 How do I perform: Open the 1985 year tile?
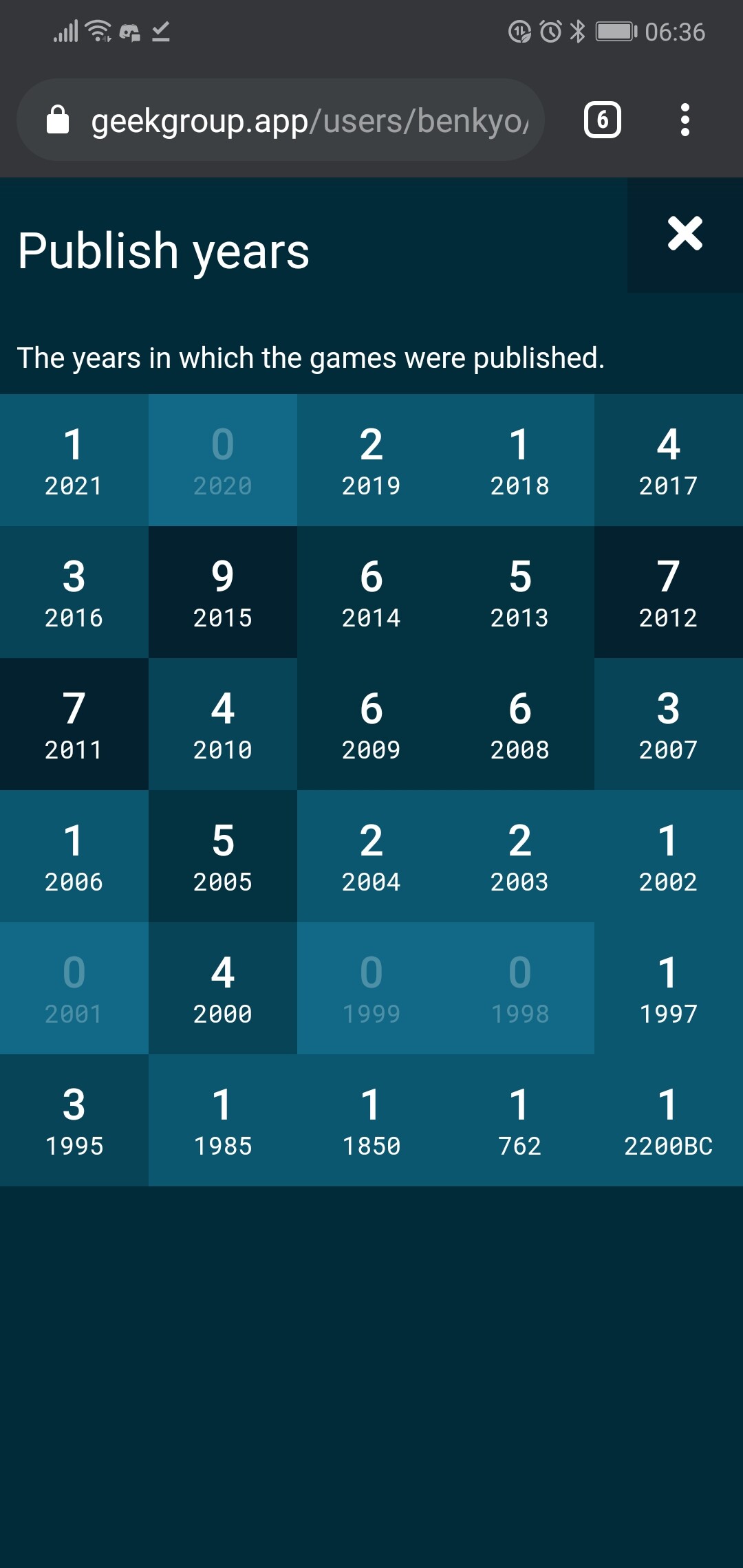223,1120
